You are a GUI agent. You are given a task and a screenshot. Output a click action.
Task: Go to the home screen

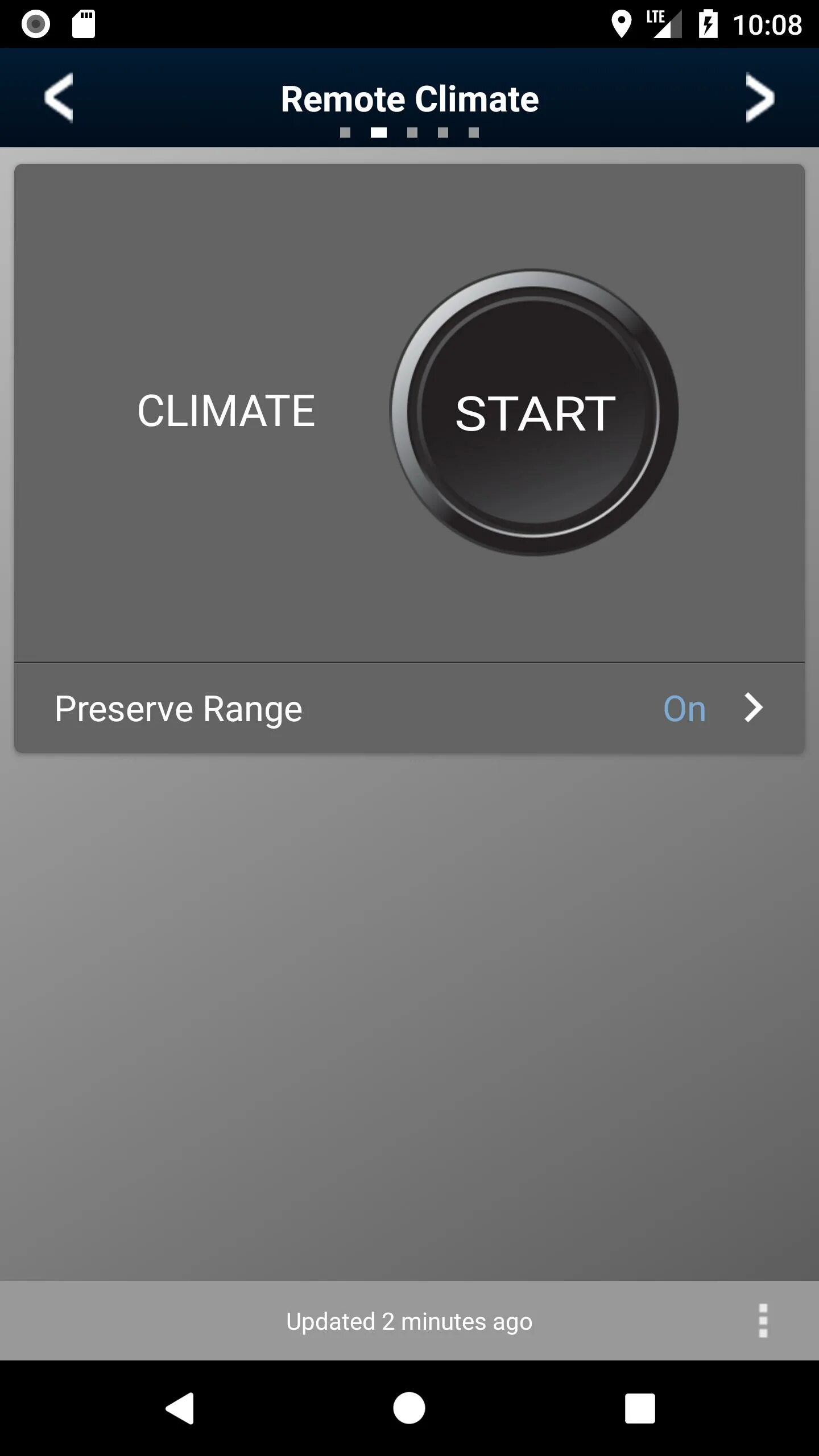tap(409, 1408)
